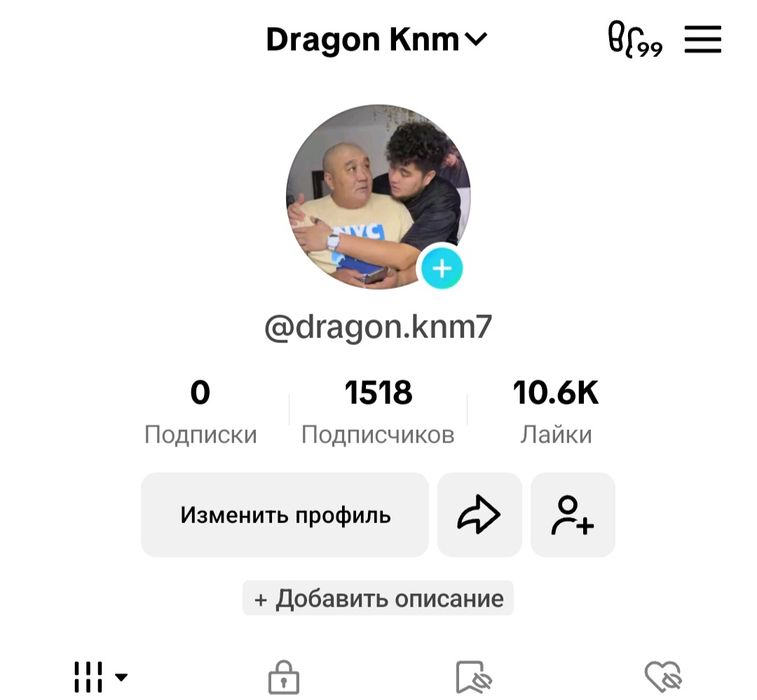Share the profile with arrow button
The width and height of the screenshot is (757, 700).
coord(479,515)
